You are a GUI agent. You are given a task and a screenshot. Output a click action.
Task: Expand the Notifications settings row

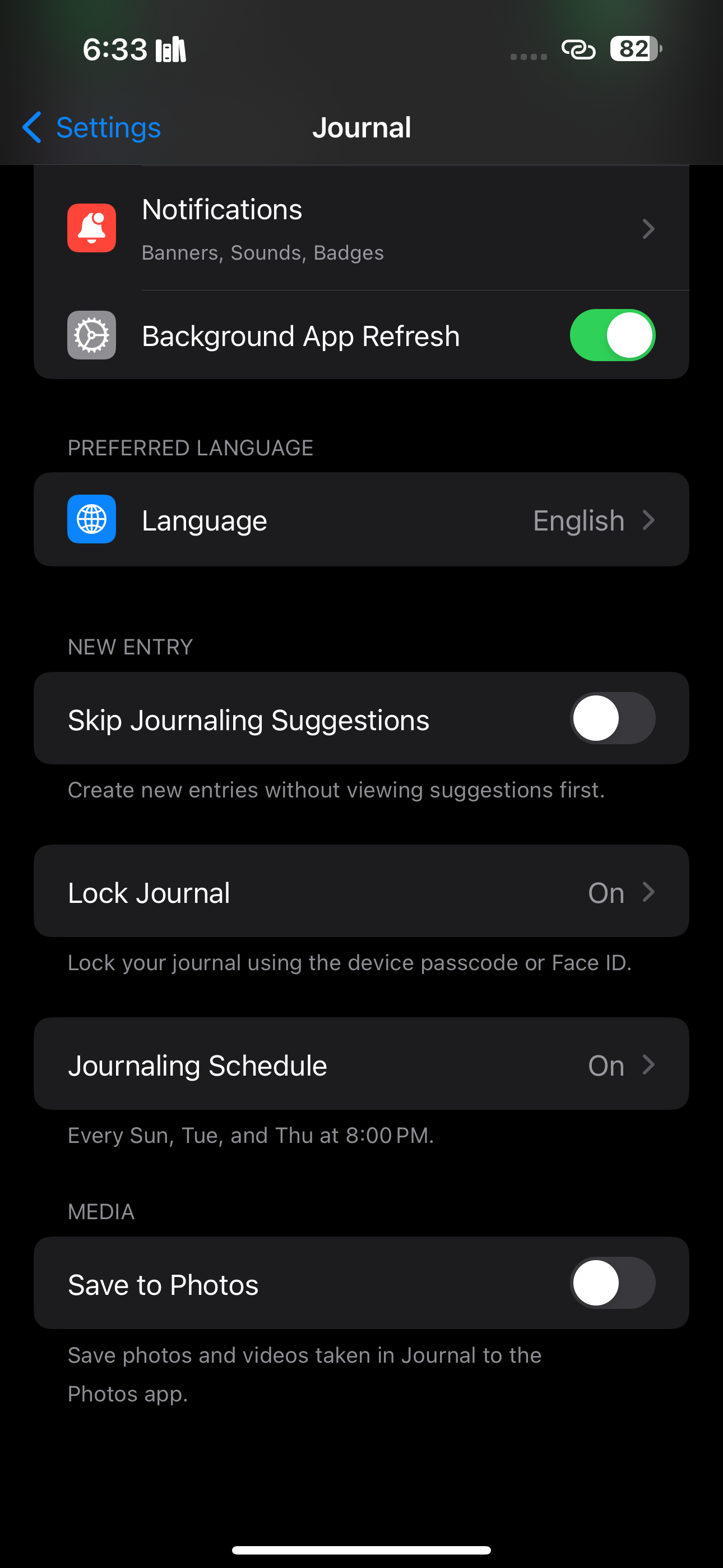coord(361,228)
